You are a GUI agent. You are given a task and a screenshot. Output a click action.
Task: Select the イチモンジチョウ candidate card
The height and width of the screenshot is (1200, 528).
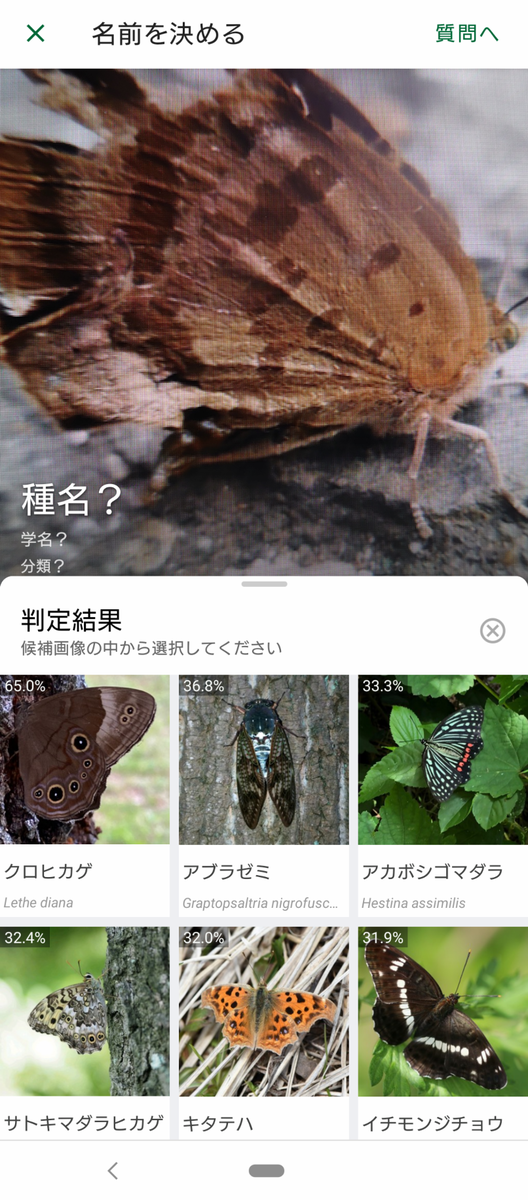tap(443, 1032)
